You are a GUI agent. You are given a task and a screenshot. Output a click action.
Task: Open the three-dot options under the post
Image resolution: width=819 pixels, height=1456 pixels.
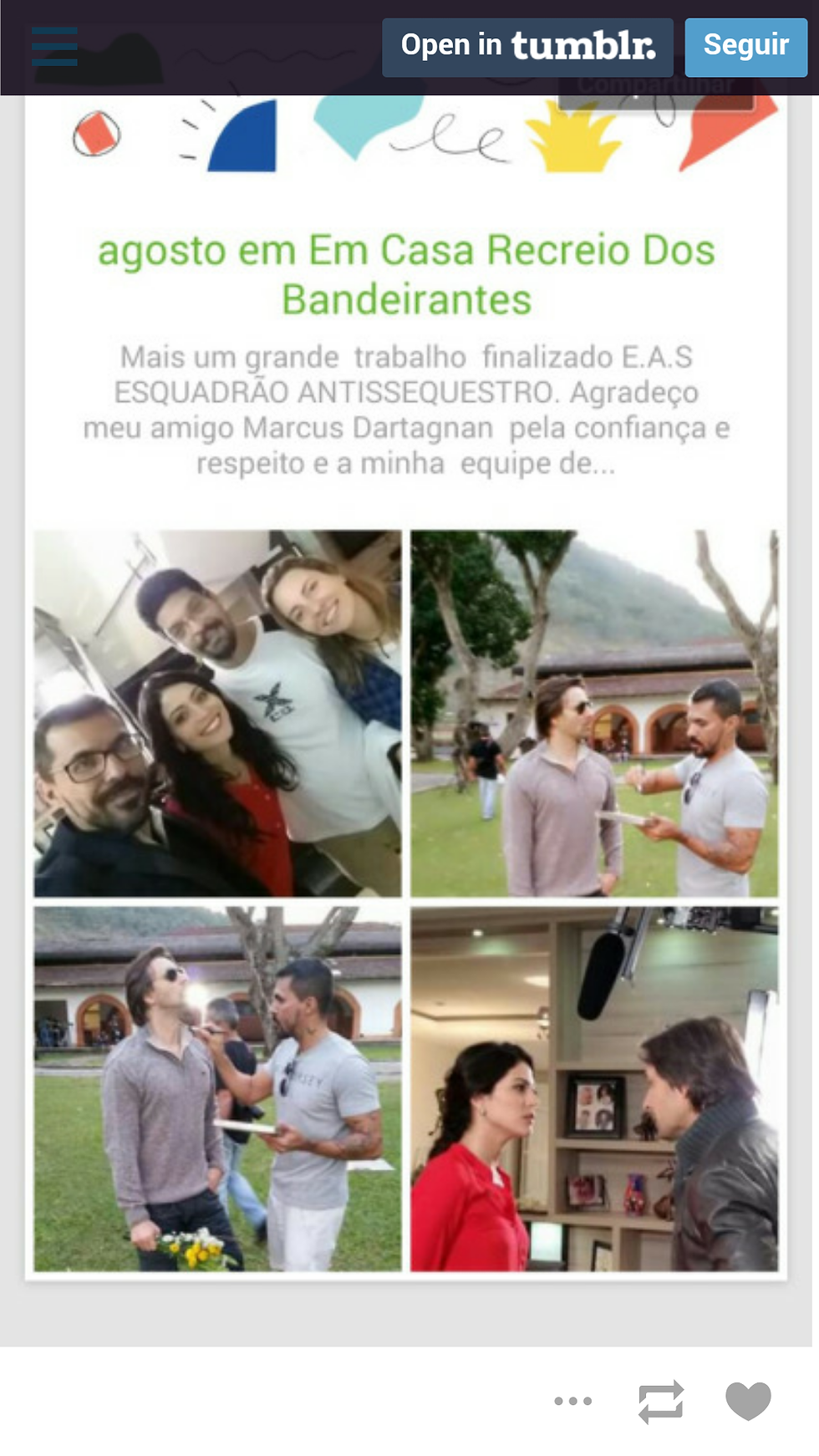573,1401
